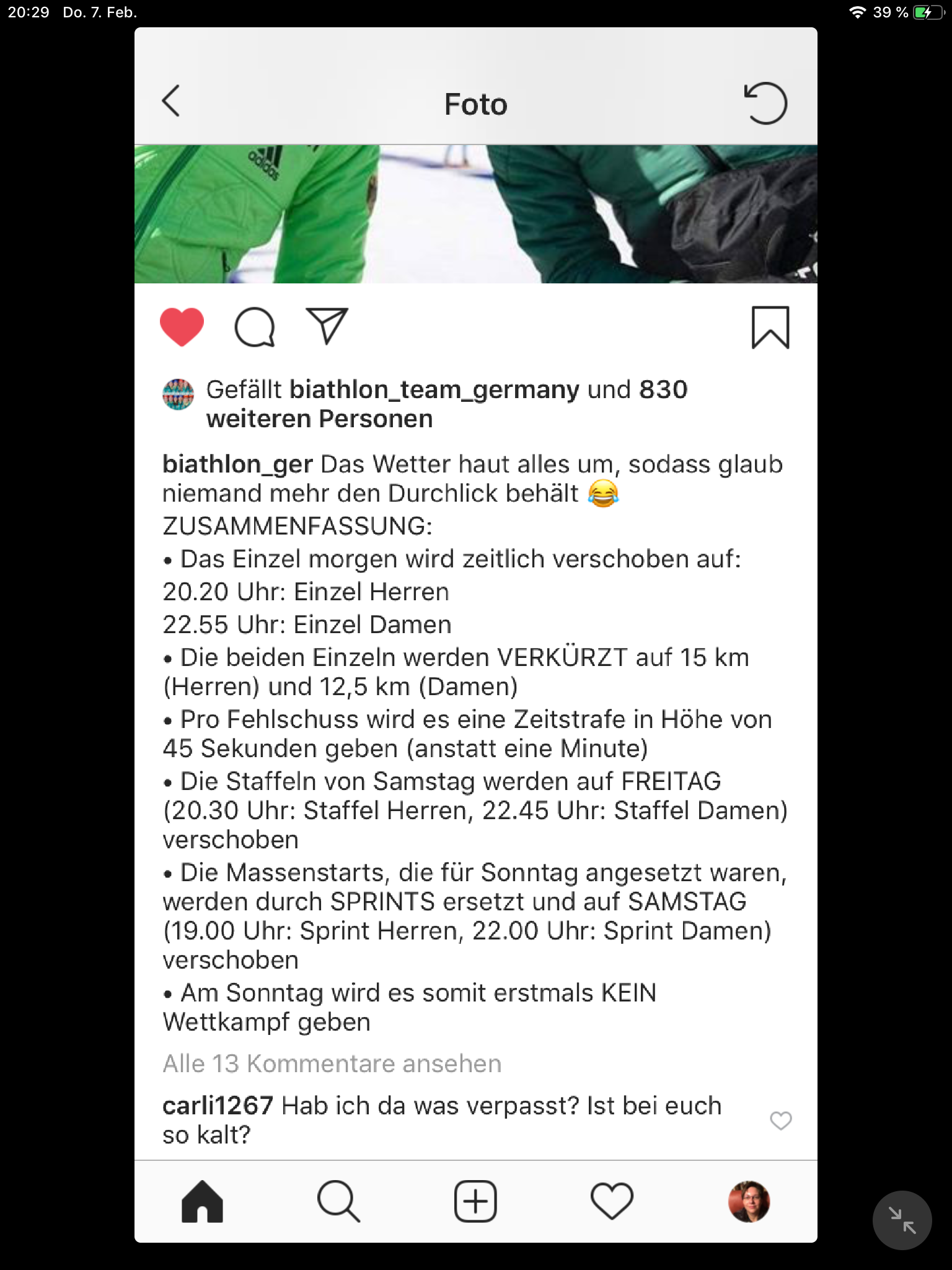Viewport: 952px width, 1270px height.
Task: Switch to the Home tab
Action: coord(202,1201)
